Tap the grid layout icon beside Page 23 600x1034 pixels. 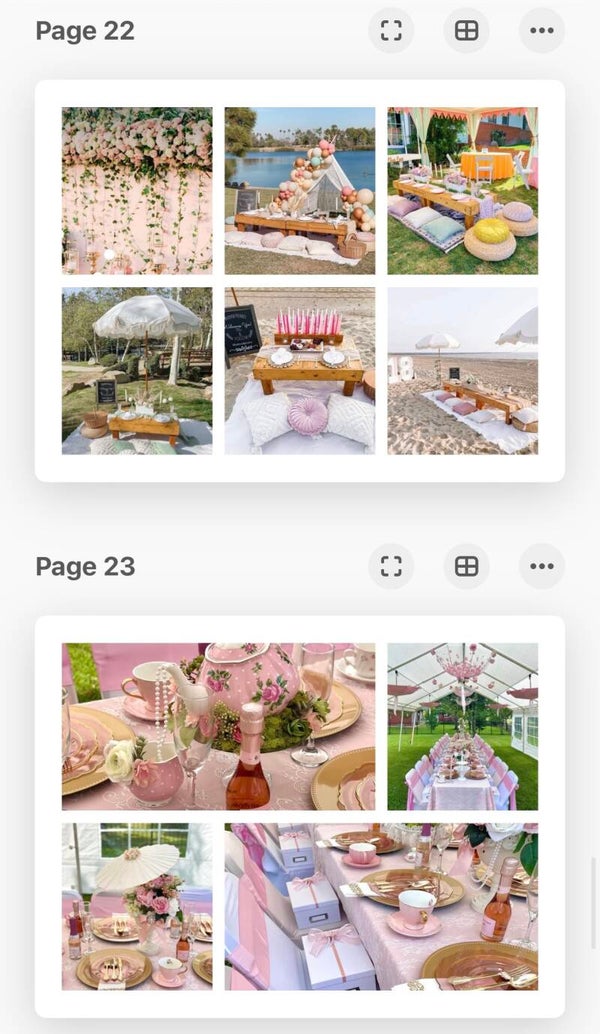point(466,566)
